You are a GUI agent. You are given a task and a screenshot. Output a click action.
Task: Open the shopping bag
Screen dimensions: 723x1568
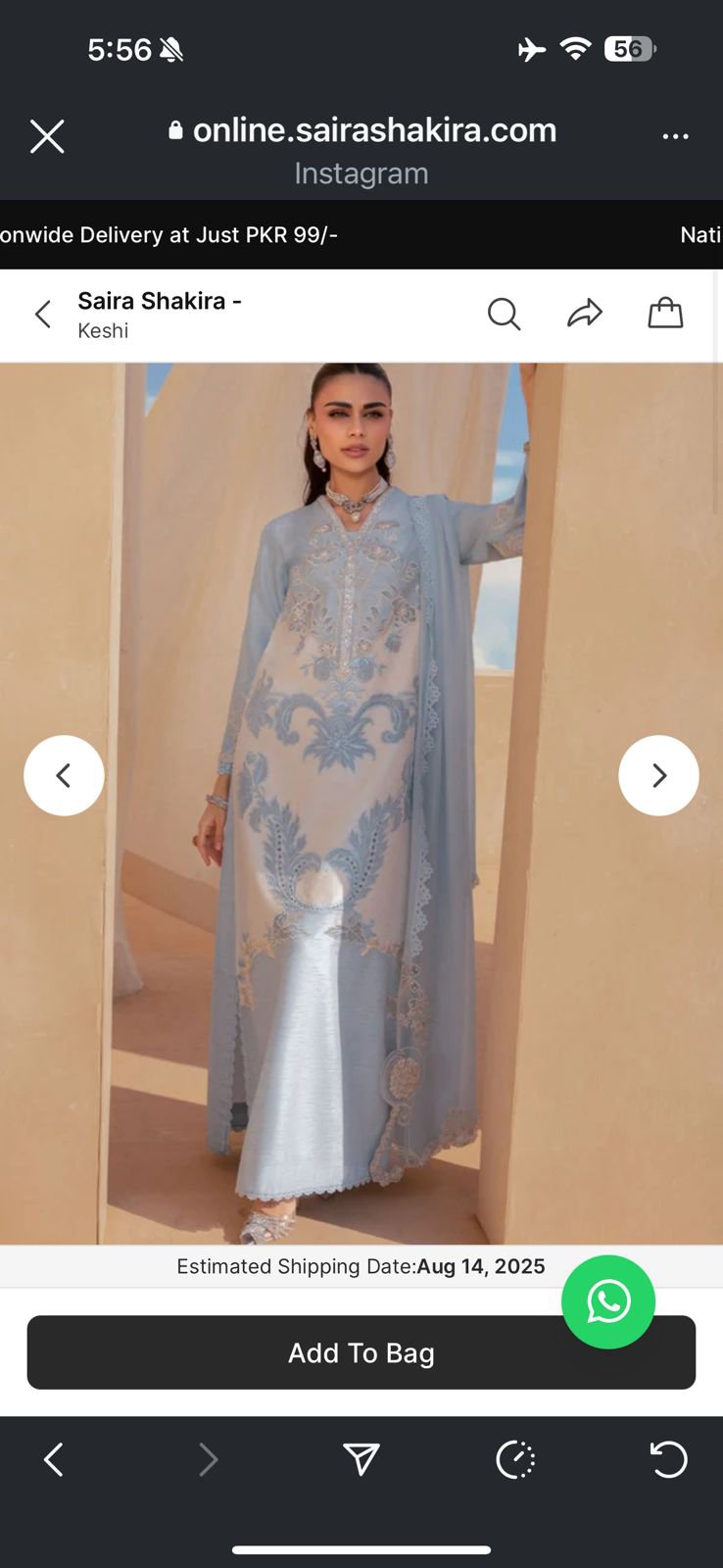click(665, 314)
